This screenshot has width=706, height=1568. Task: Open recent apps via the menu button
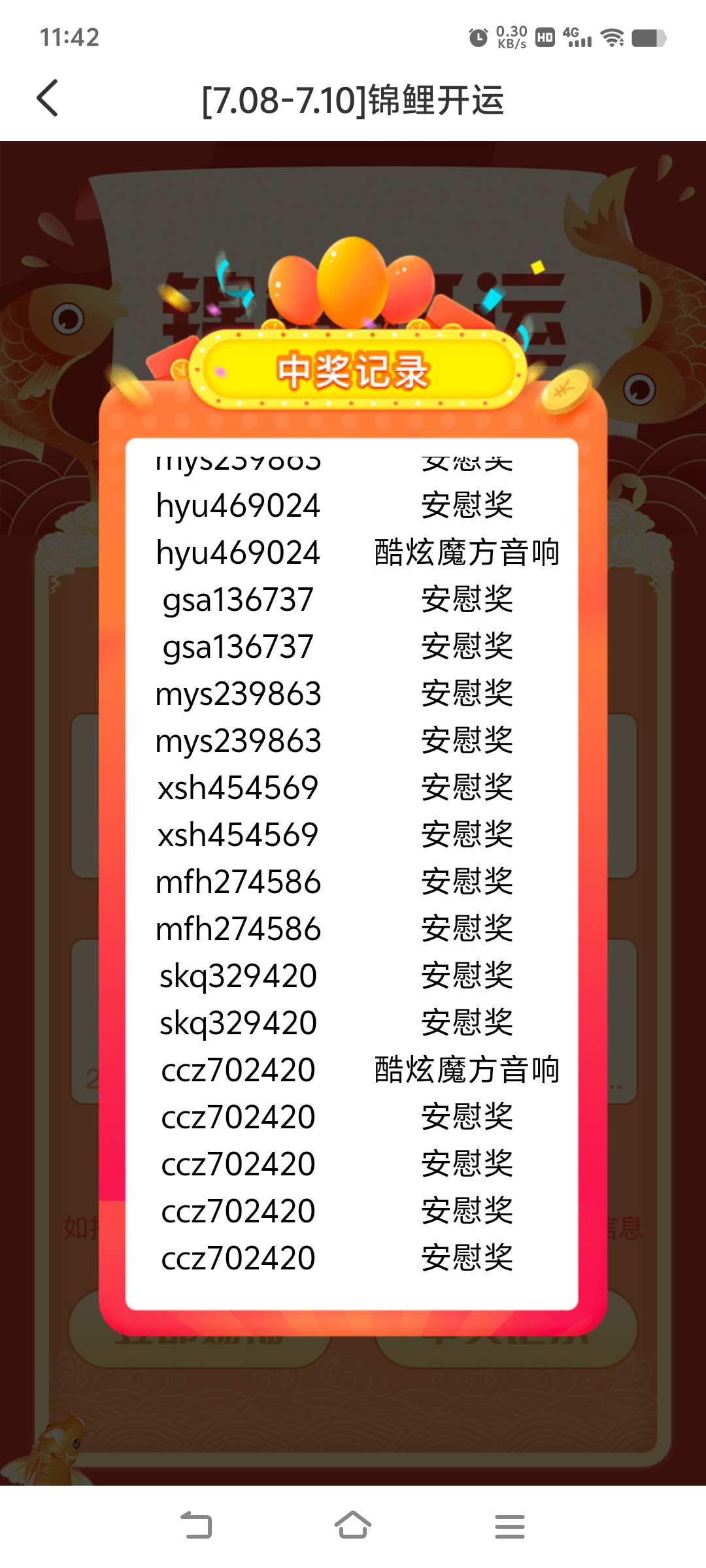click(509, 1526)
